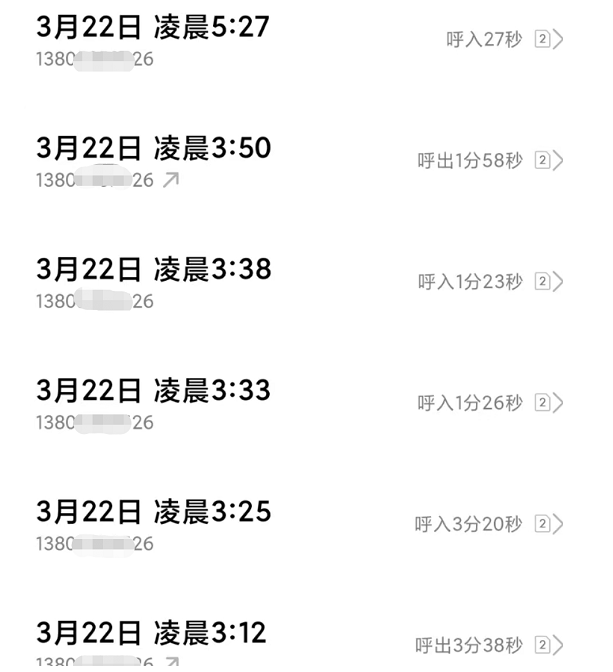Open the 凌晨5:27 call record
This screenshot has height=672, width=613.
point(300,40)
